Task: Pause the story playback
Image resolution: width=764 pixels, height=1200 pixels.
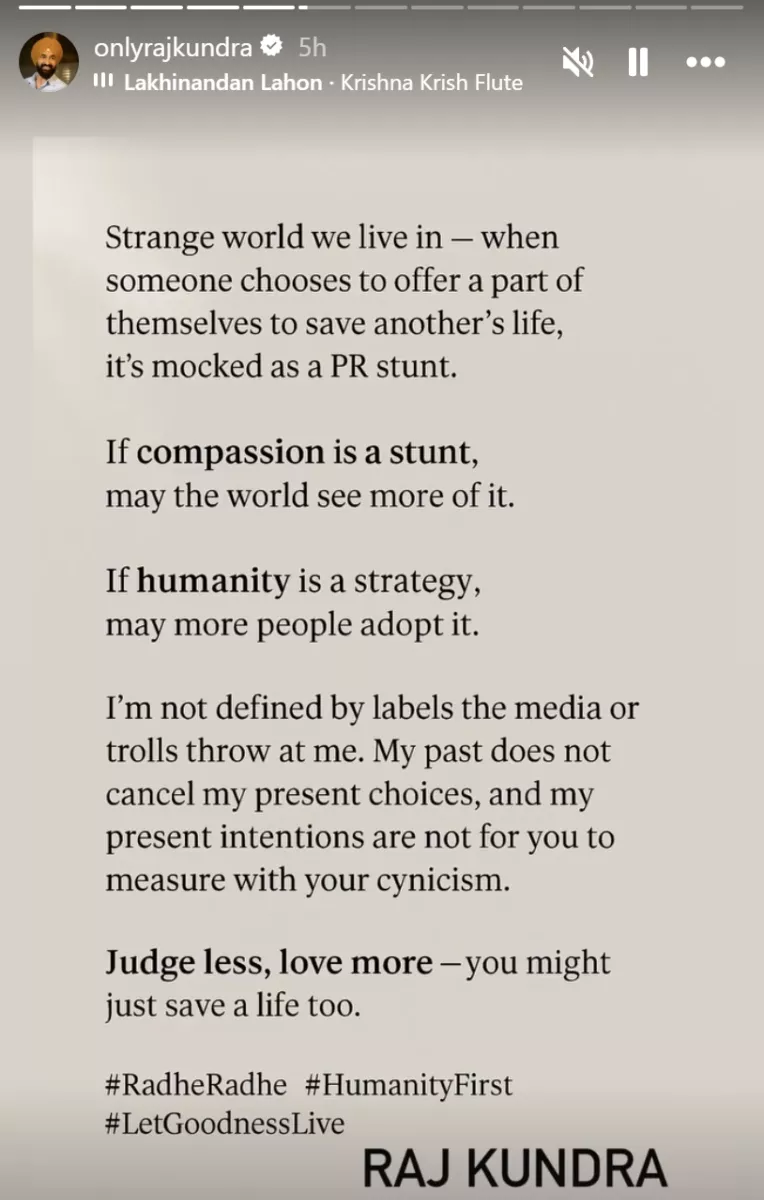Action: point(638,62)
